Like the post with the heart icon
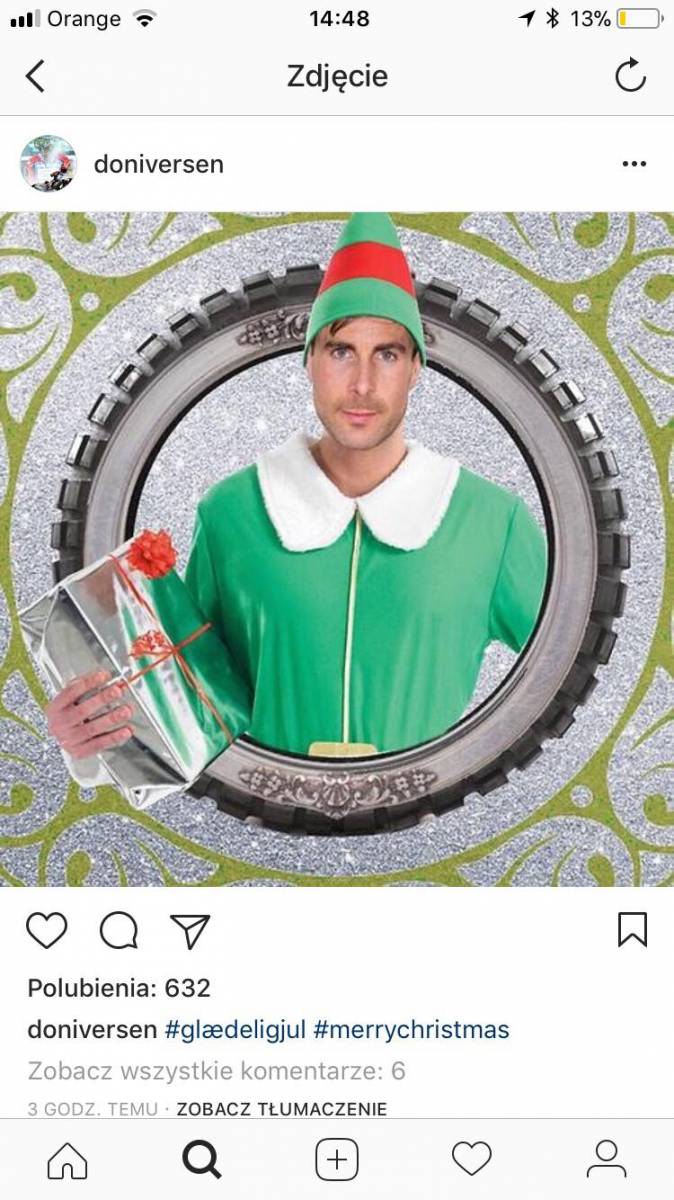The height and width of the screenshot is (1200, 674). [x=46, y=930]
